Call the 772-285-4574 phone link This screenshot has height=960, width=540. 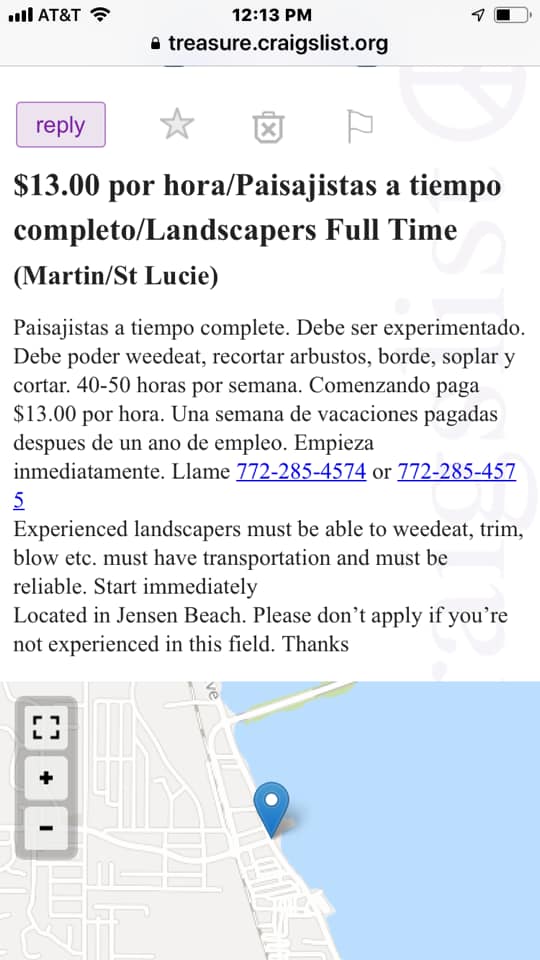[x=301, y=471]
